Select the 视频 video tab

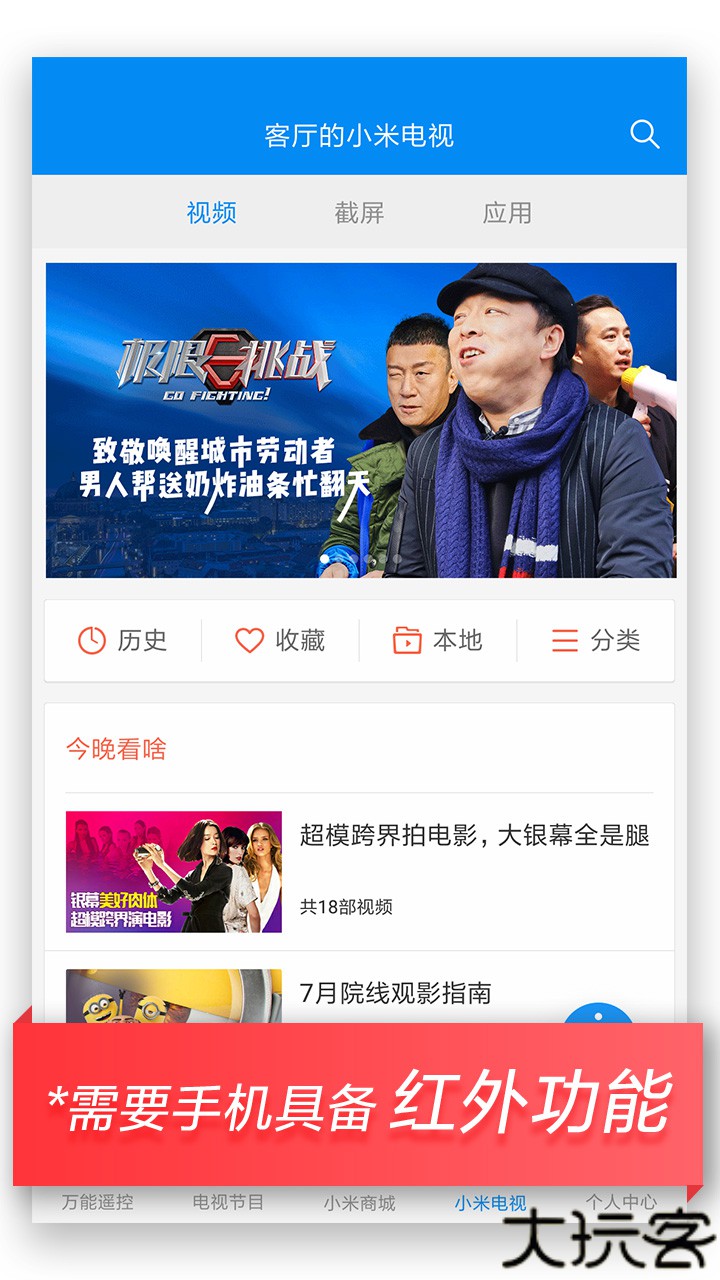pos(210,212)
